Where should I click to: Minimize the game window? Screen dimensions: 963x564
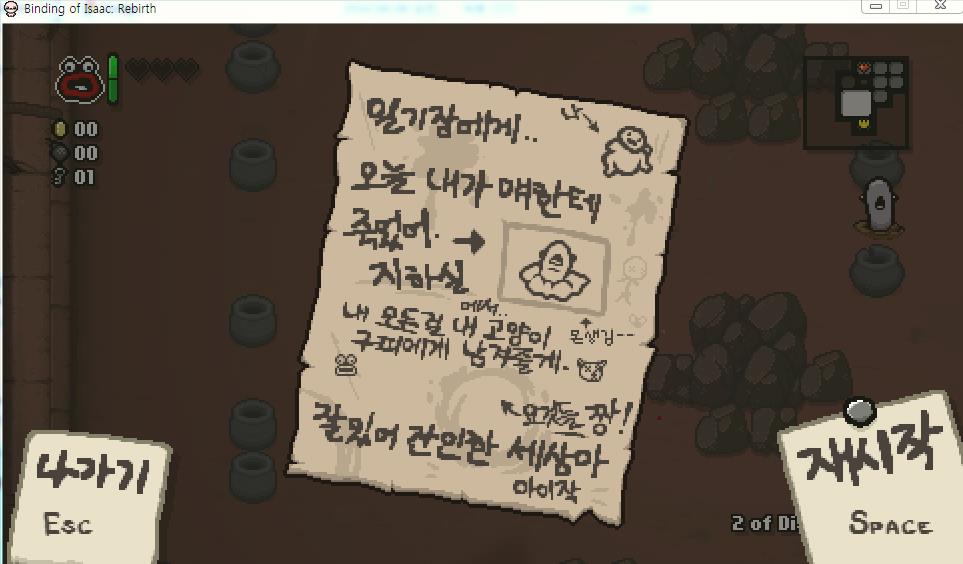[x=877, y=6]
